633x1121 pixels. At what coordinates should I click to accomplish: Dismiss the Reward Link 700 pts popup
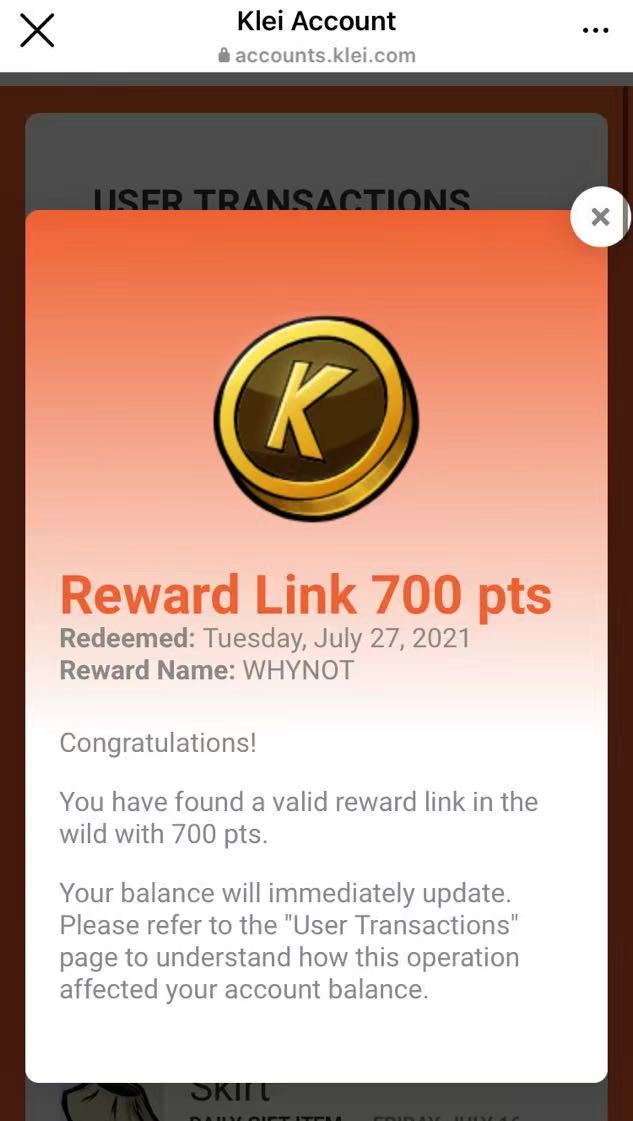(600, 216)
